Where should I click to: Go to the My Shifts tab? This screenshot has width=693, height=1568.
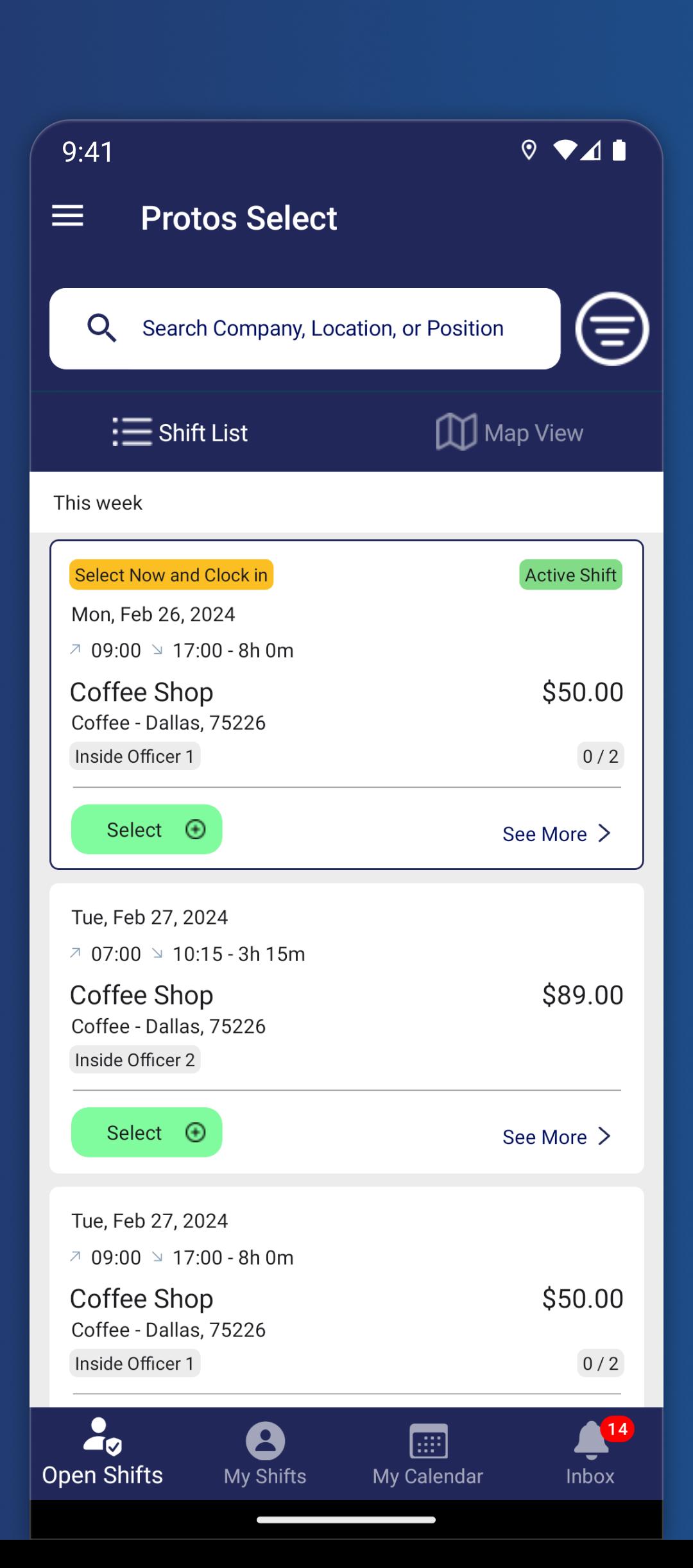click(265, 1453)
